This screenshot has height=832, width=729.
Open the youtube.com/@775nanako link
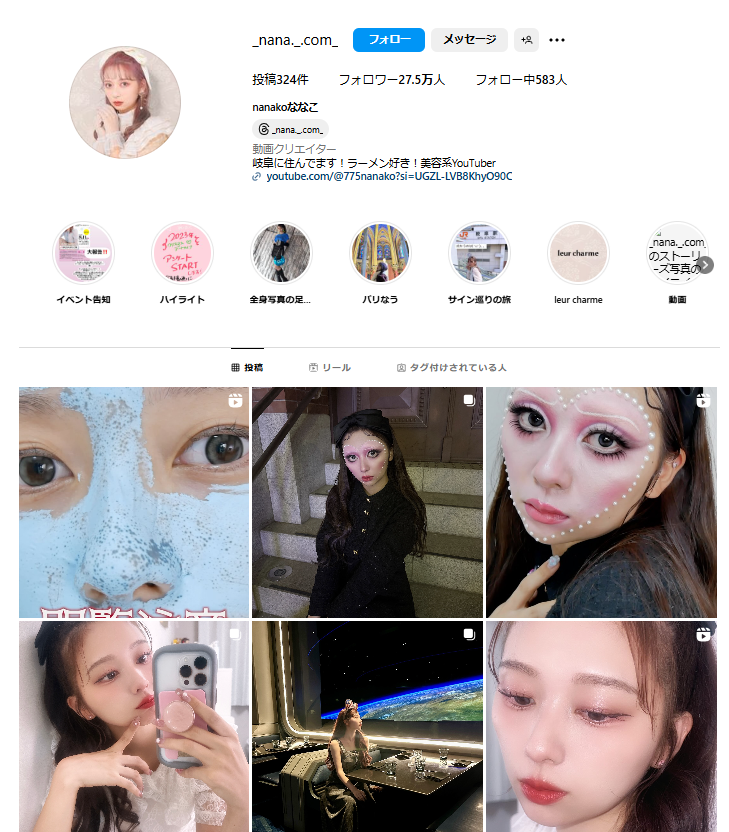(388, 176)
